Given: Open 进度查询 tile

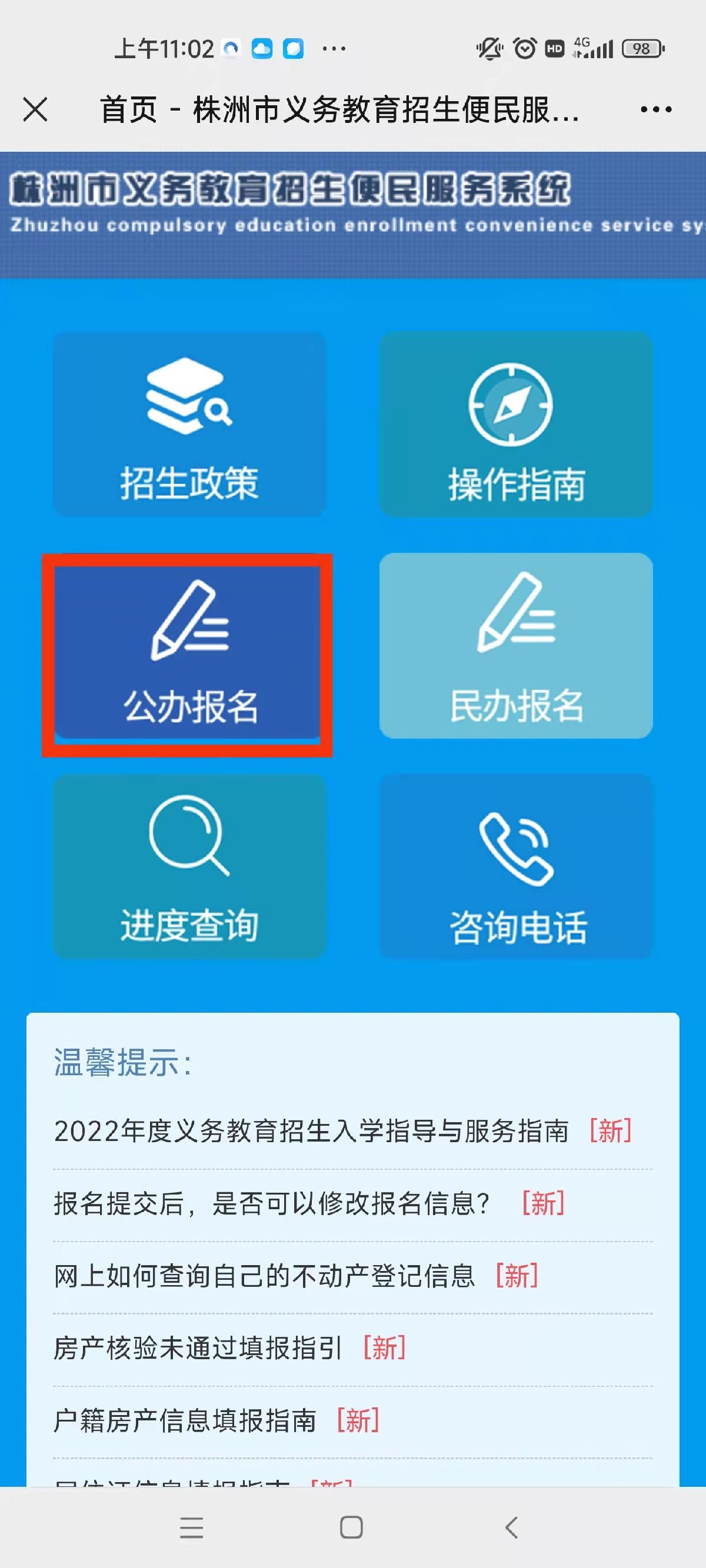Looking at the screenshot, I should click(189, 866).
